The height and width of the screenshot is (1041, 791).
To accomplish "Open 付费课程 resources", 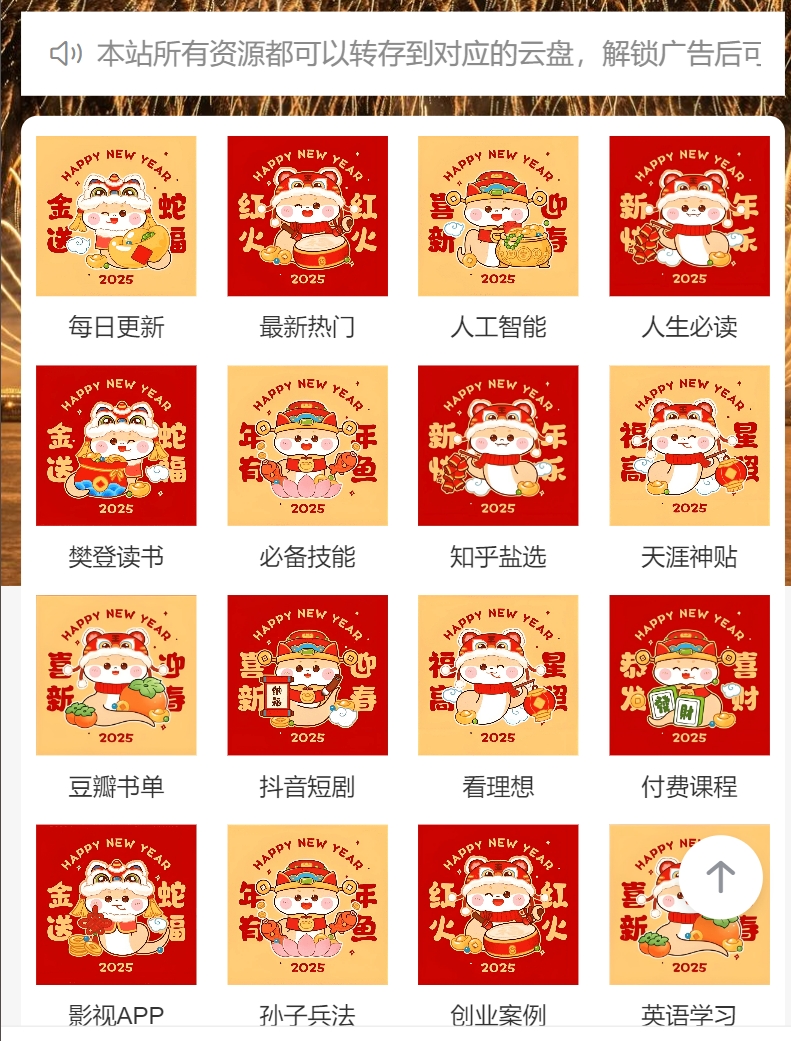I will 689,676.
